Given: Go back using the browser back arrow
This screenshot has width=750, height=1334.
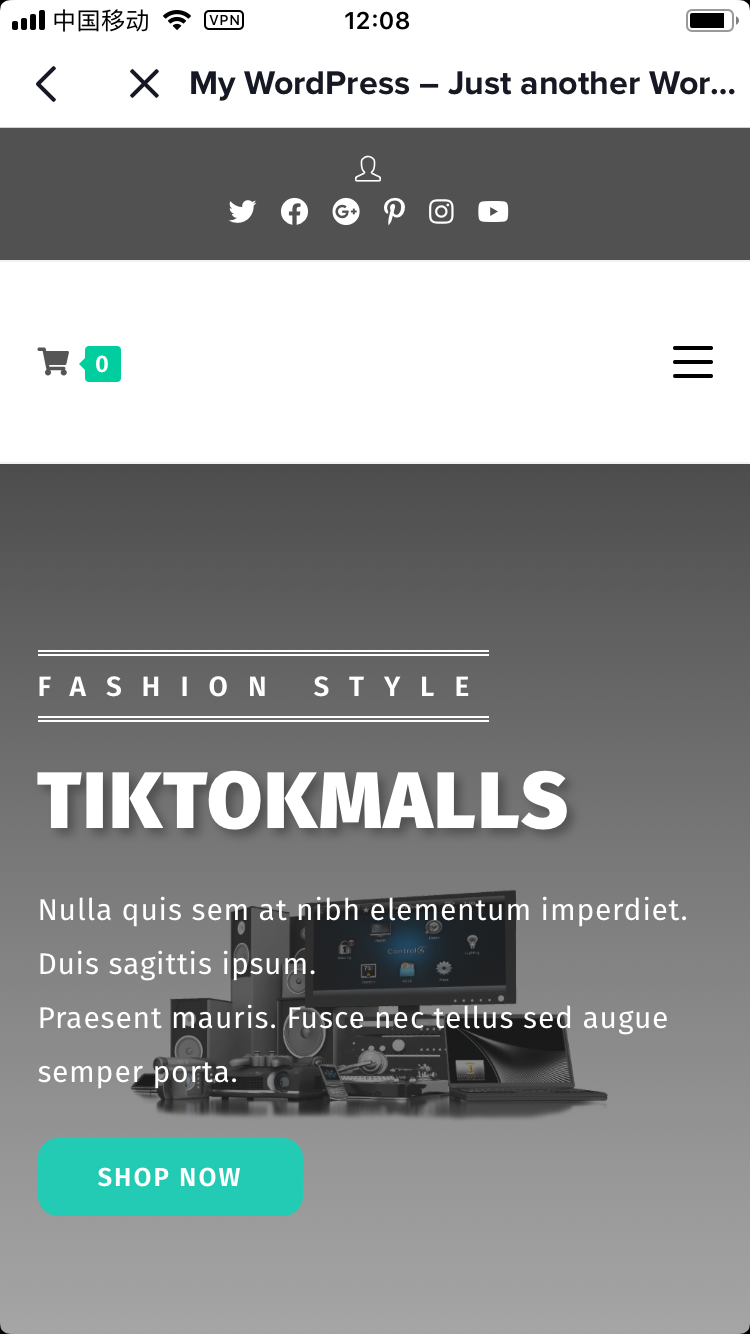Looking at the screenshot, I should click(x=46, y=84).
